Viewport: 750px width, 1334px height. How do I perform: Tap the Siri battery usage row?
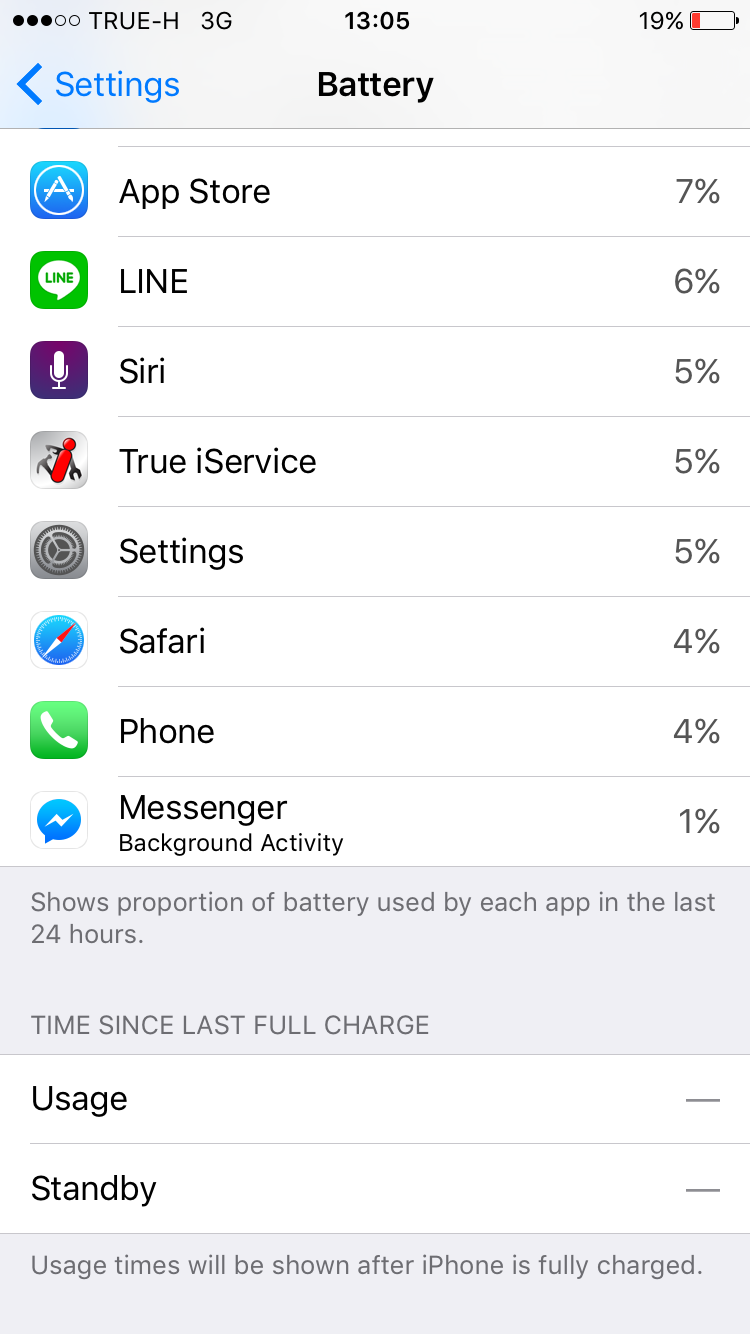375,372
